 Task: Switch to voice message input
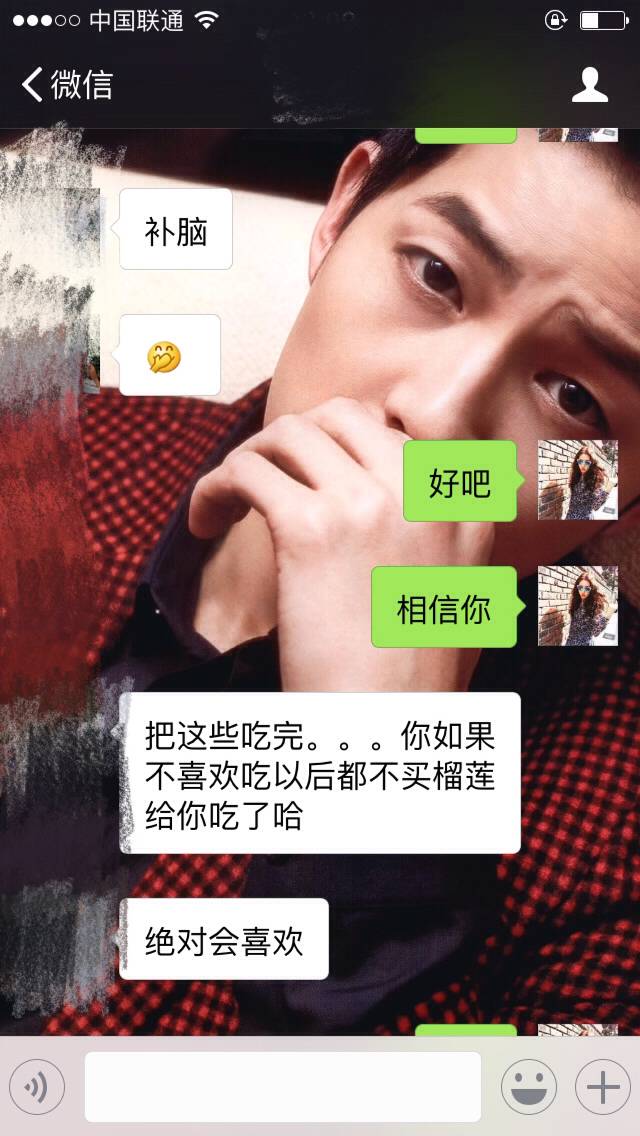coord(37,1086)
